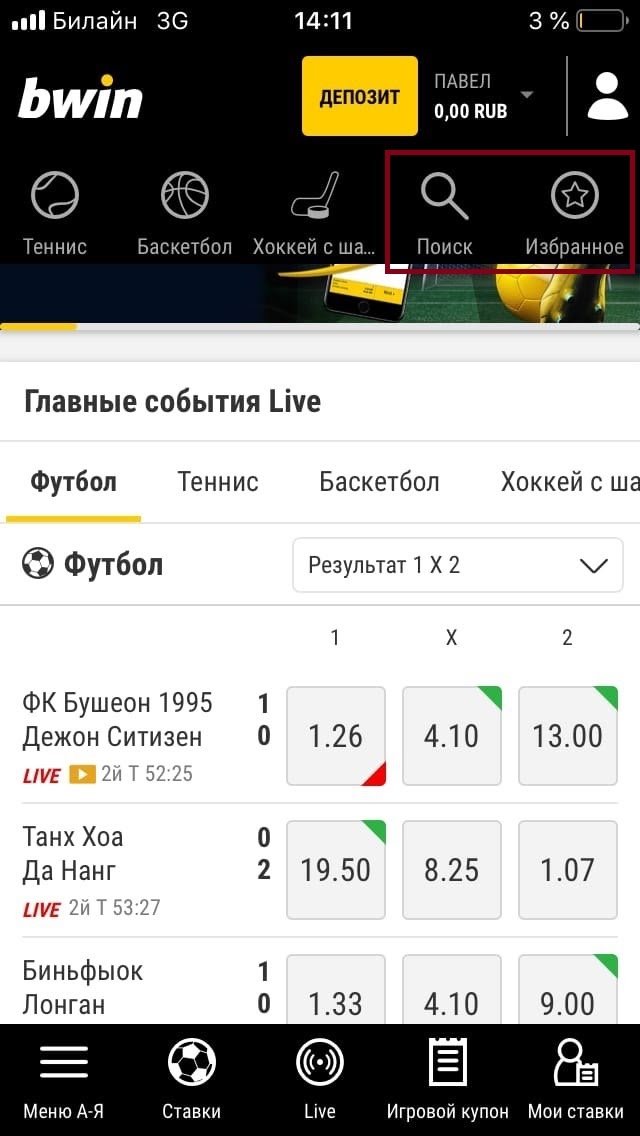This screenshot has width=640, height=1136.
Task: Go to the Ставки bottom tab
Action: coord(191,1078)
